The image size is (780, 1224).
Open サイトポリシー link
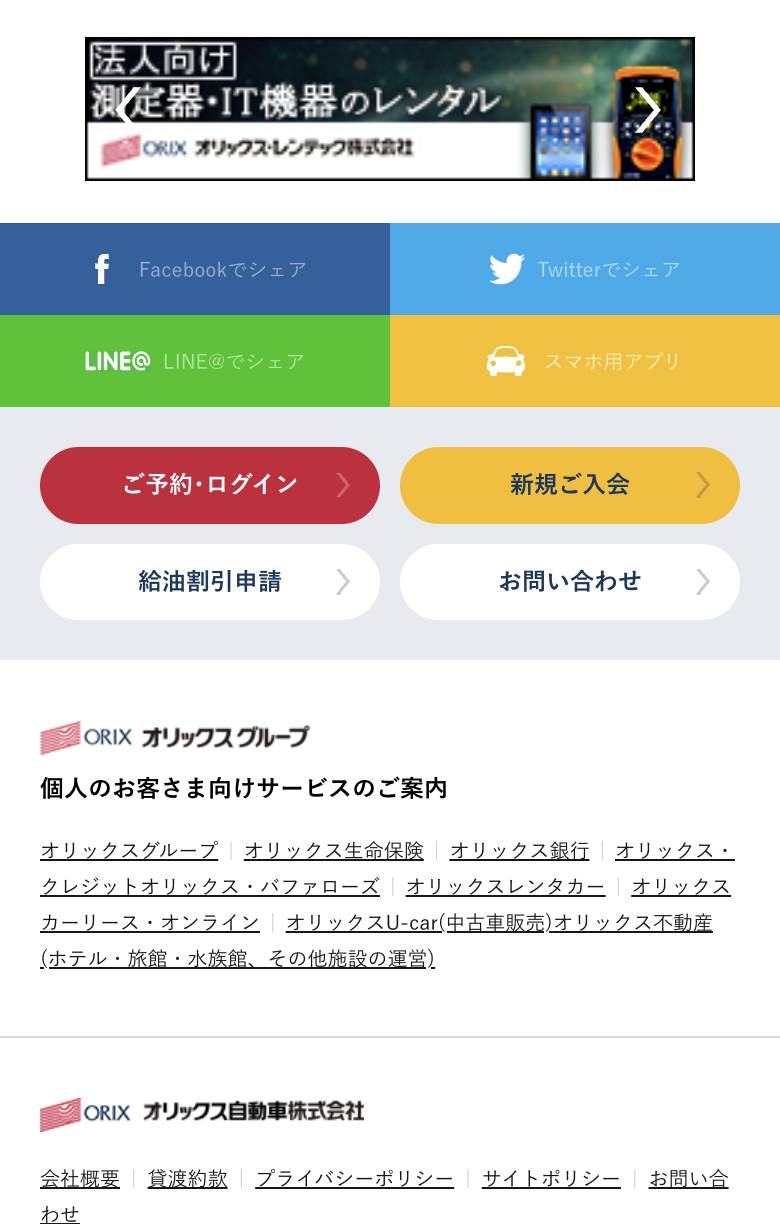coord(551,1178)
